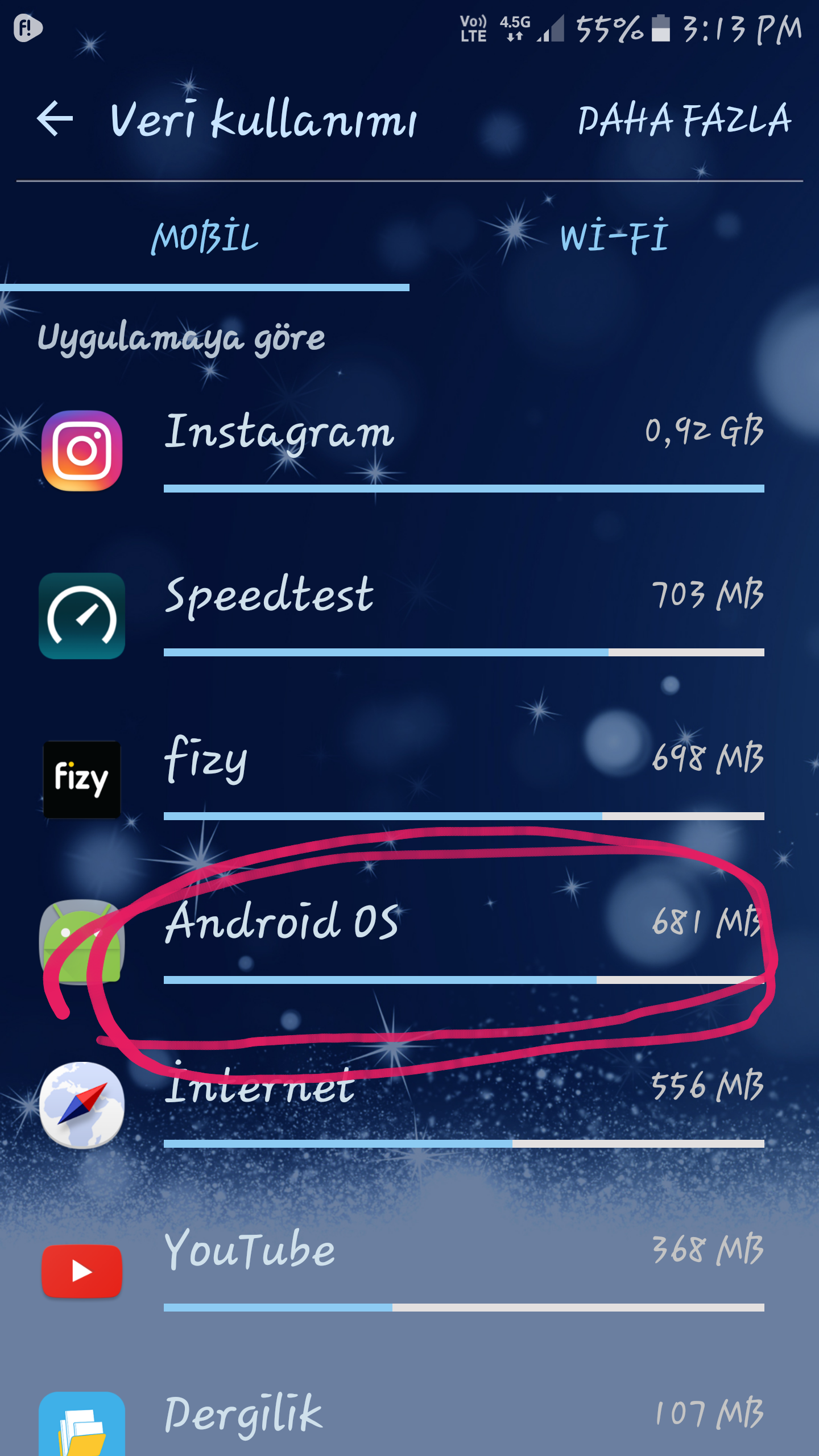Open Instagram data usage details
The image size is (819, 1456).
point(409,450)
